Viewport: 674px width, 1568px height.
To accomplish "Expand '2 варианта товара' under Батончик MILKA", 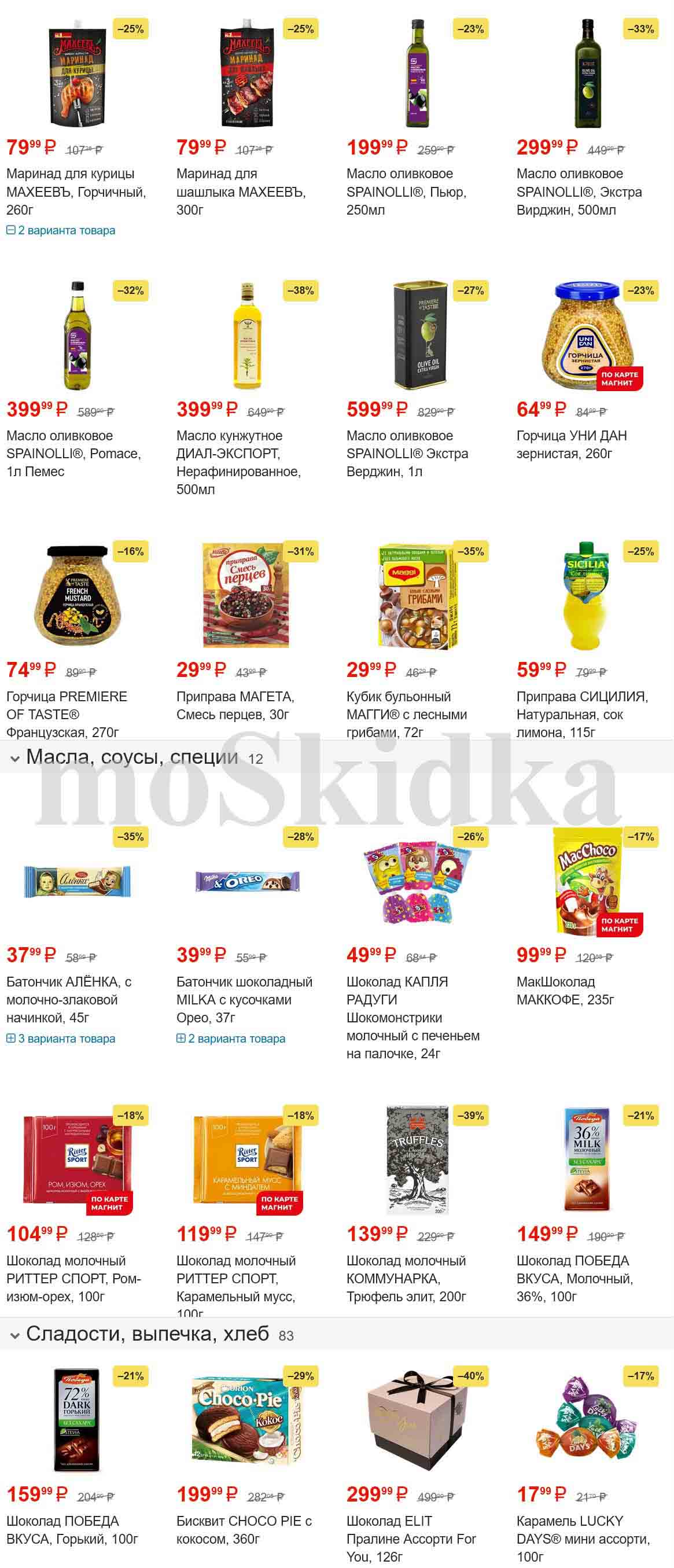I will (231, 1039).
